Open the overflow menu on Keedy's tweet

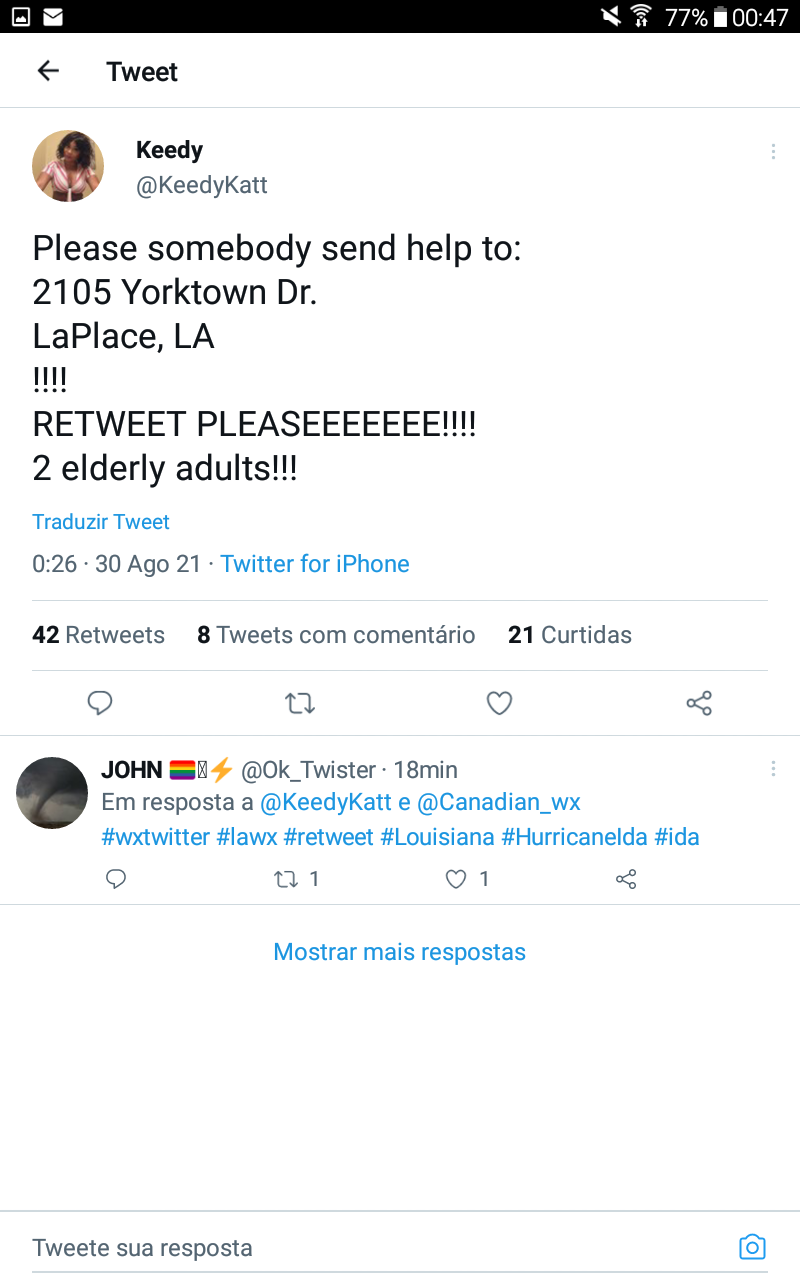(x=773, y=152)
